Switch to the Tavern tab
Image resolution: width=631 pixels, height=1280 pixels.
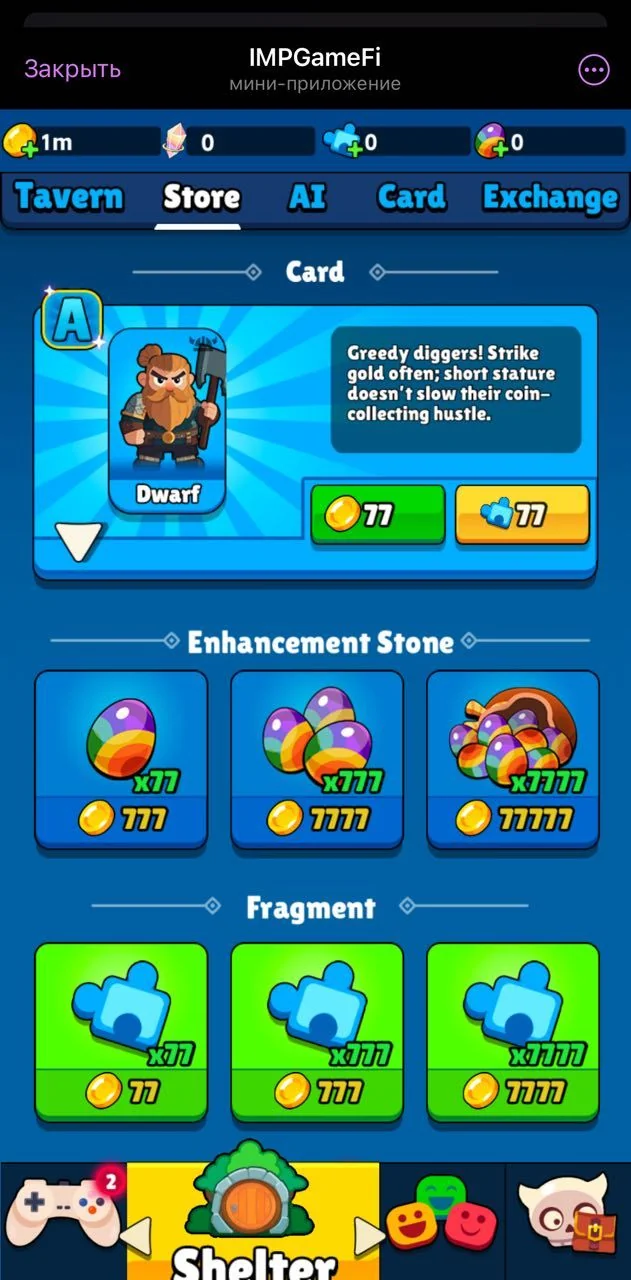click(69, 197)
